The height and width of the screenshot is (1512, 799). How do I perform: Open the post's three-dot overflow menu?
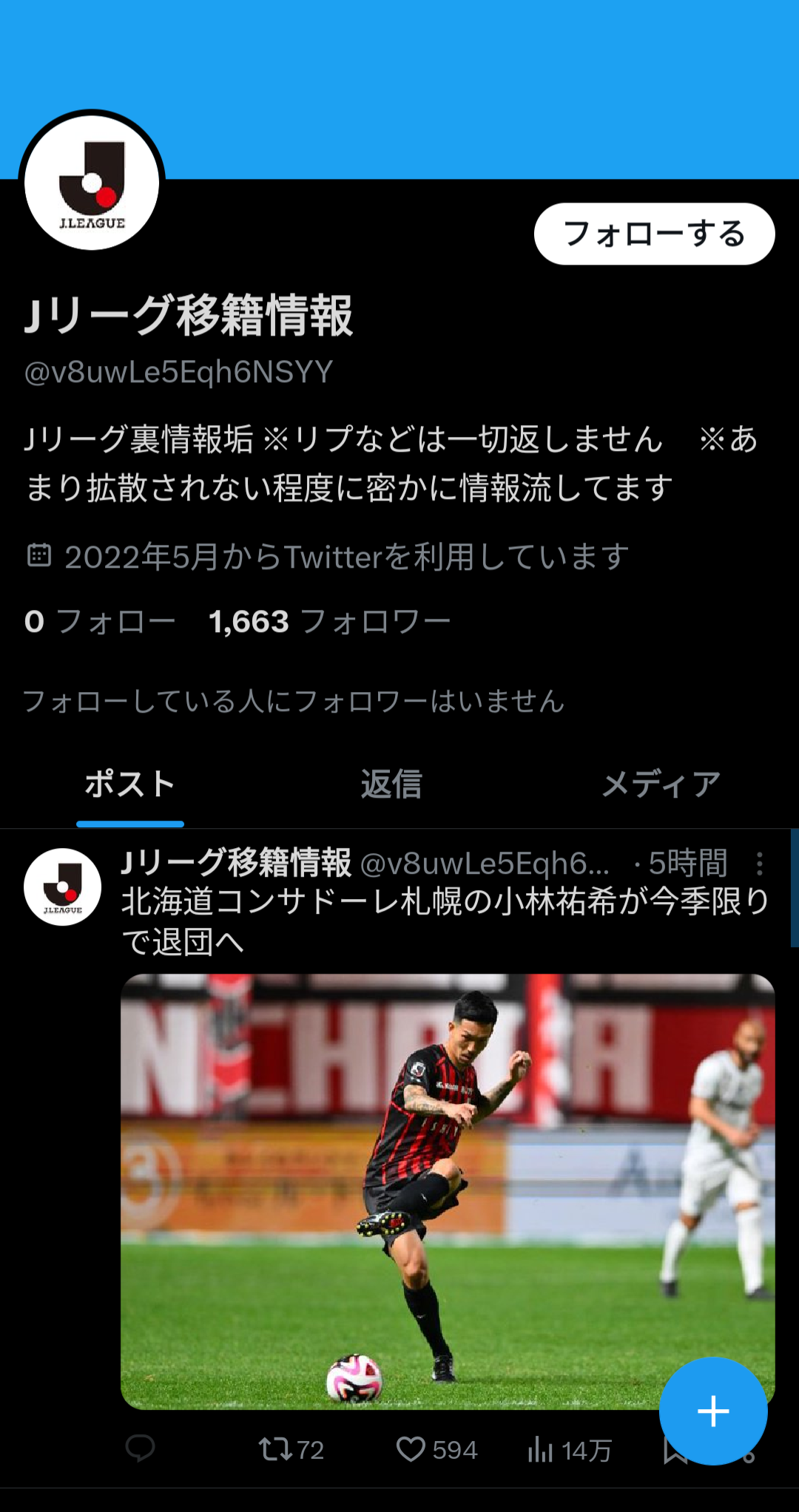[x=759, y=864]
